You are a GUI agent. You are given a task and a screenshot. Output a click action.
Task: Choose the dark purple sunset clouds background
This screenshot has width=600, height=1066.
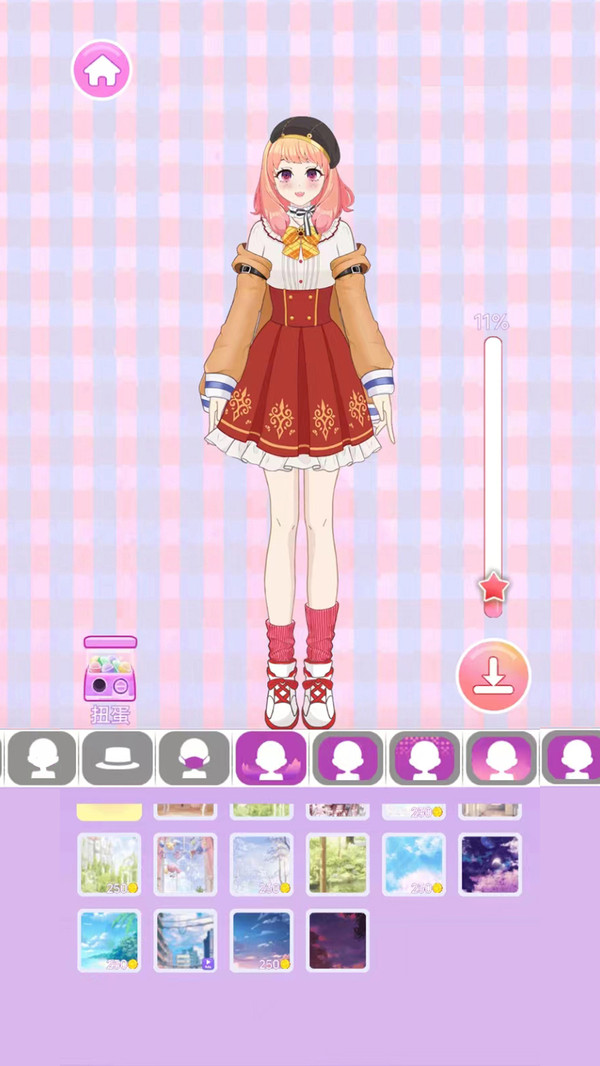click(338, 941)
